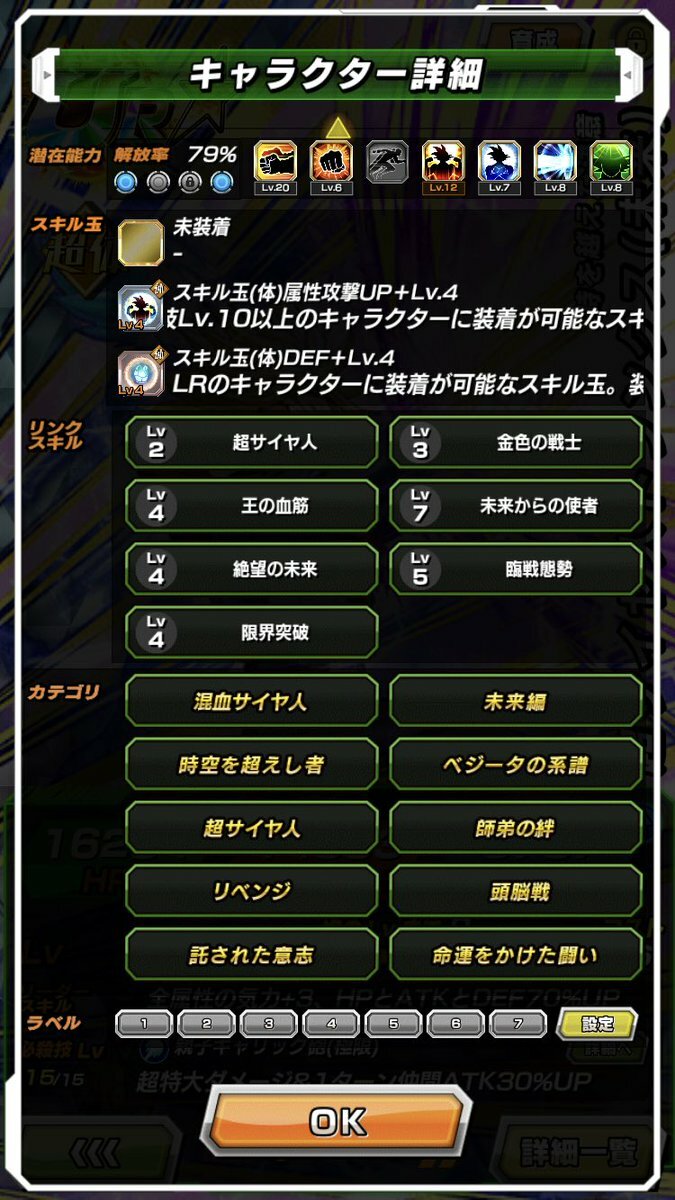View the 未来からの使者 link skill

[x=515, y=506]
